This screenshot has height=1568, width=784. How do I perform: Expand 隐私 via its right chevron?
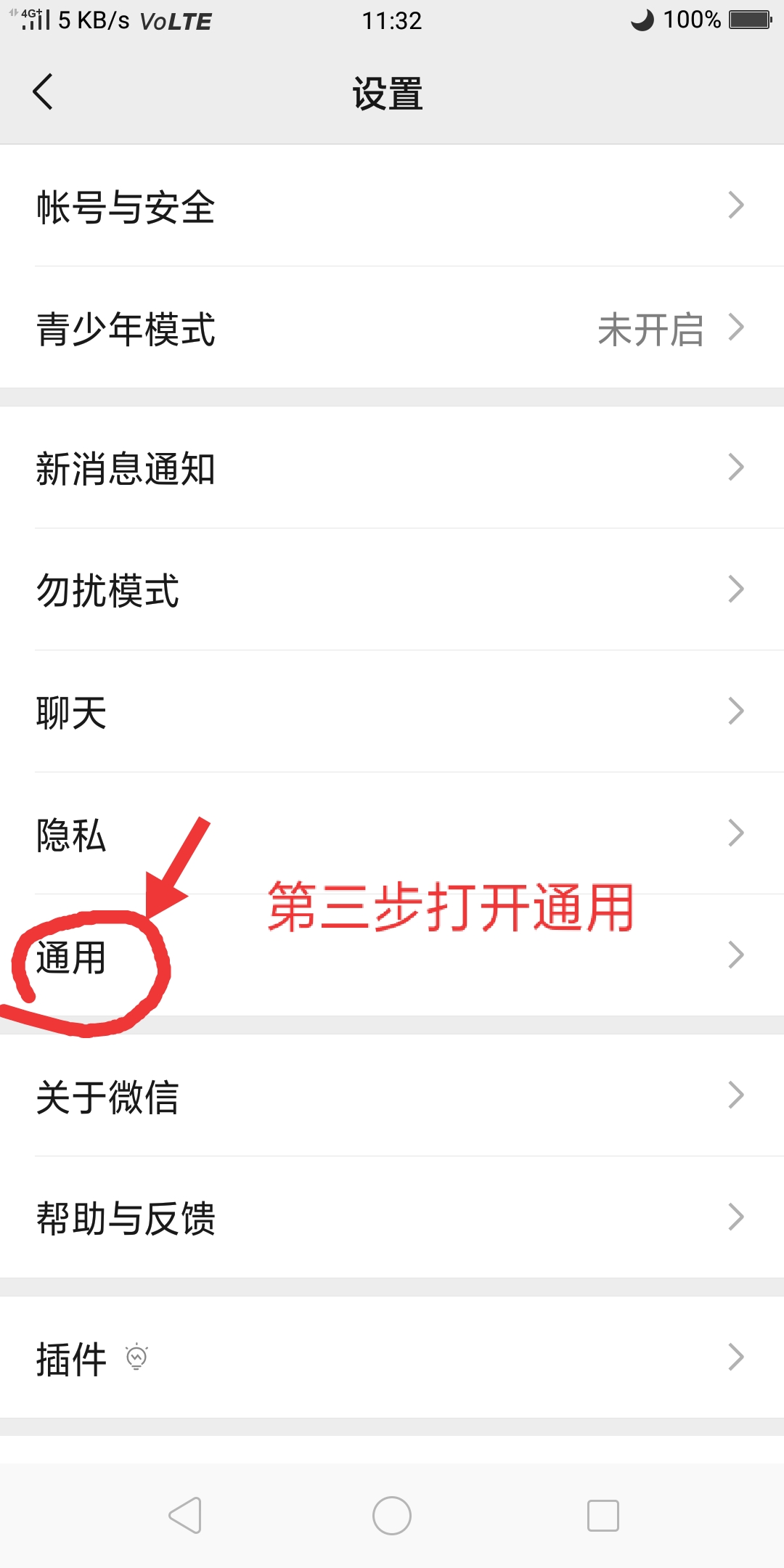[x=736, y=833]
